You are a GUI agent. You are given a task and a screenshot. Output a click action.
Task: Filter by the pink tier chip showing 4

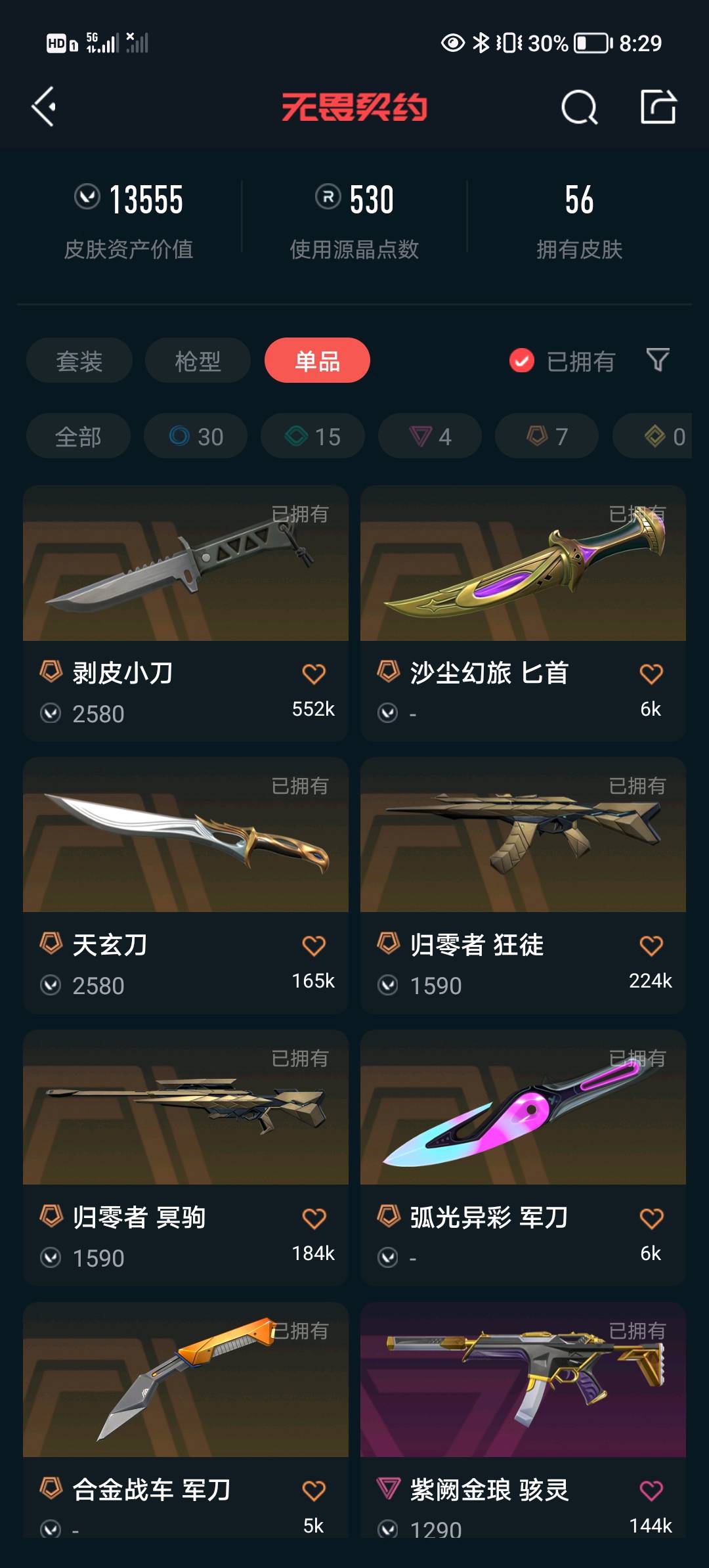(x=430, y=436)
